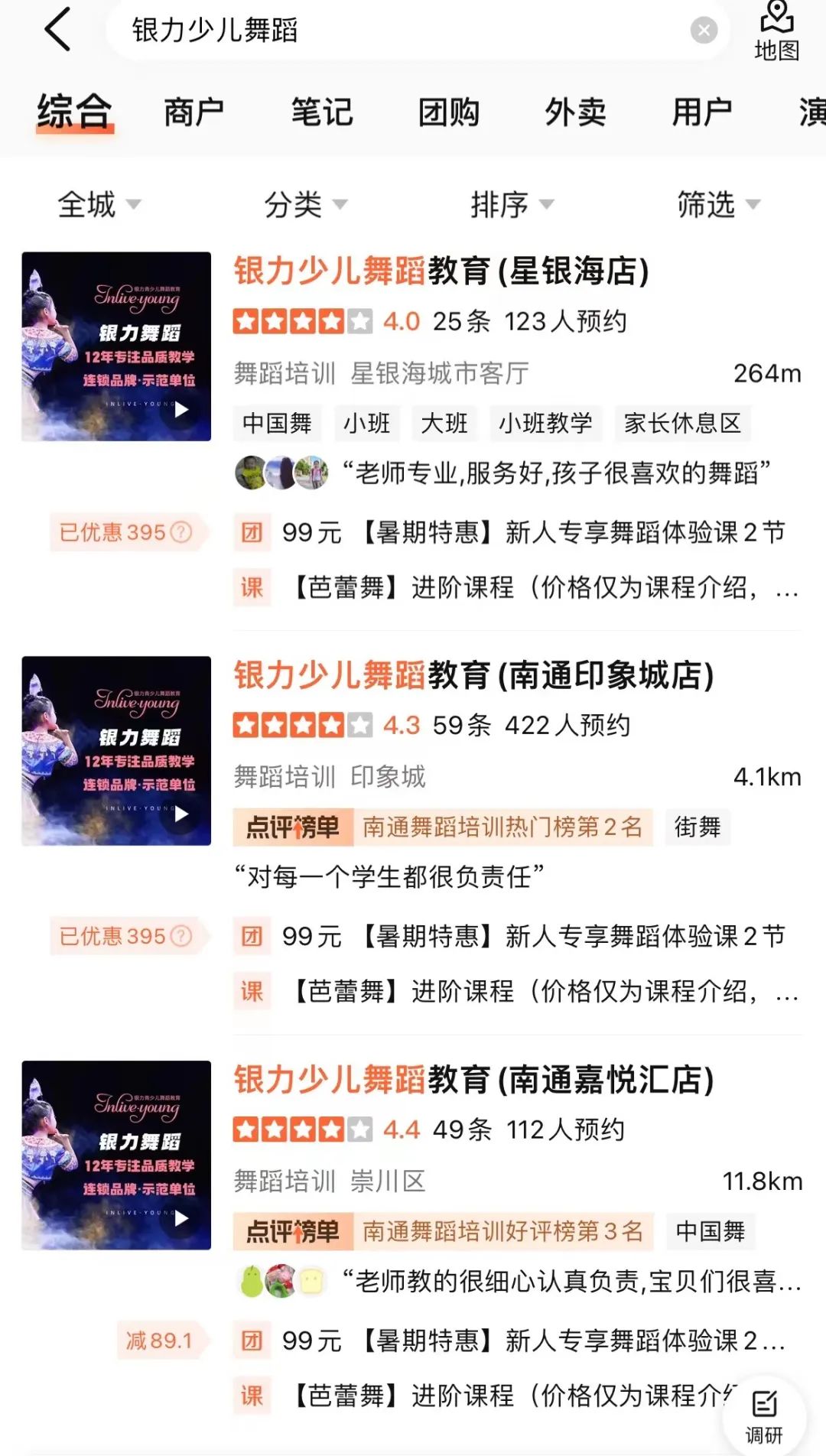Open 银力少儿舞蹈教育 (南通印象城店) listing
This screenshot has height=1456, width=826.
pos(473,676)
